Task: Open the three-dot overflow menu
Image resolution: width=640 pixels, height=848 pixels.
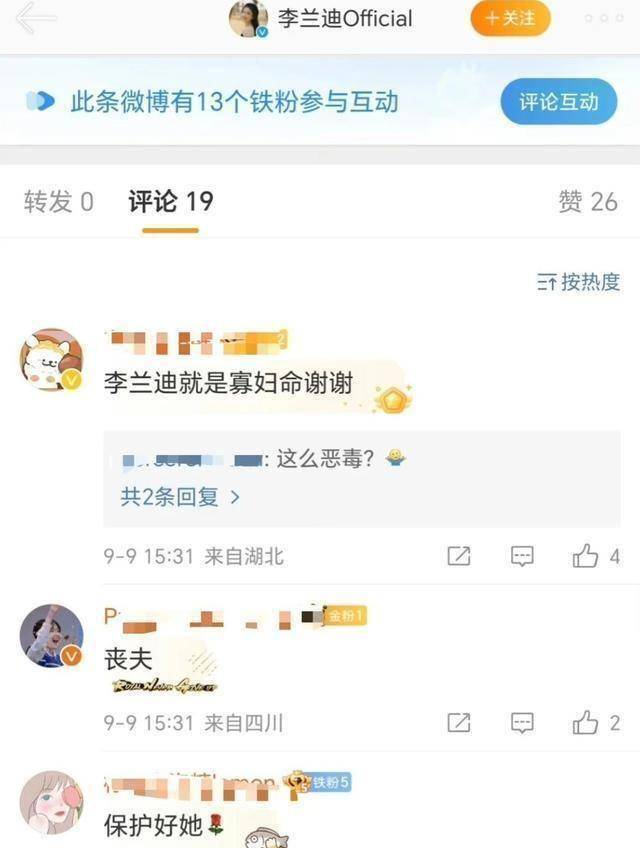Action: (604, 19)
